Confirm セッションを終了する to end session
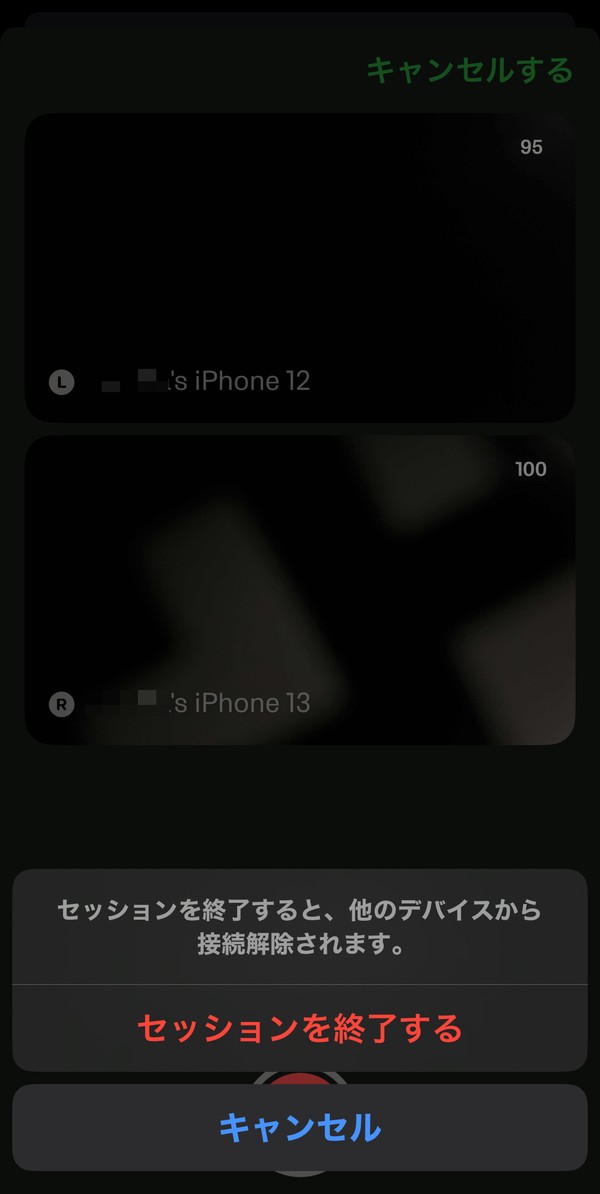The width and height of the screenshot is (600, 1194). click(300, 1028)
